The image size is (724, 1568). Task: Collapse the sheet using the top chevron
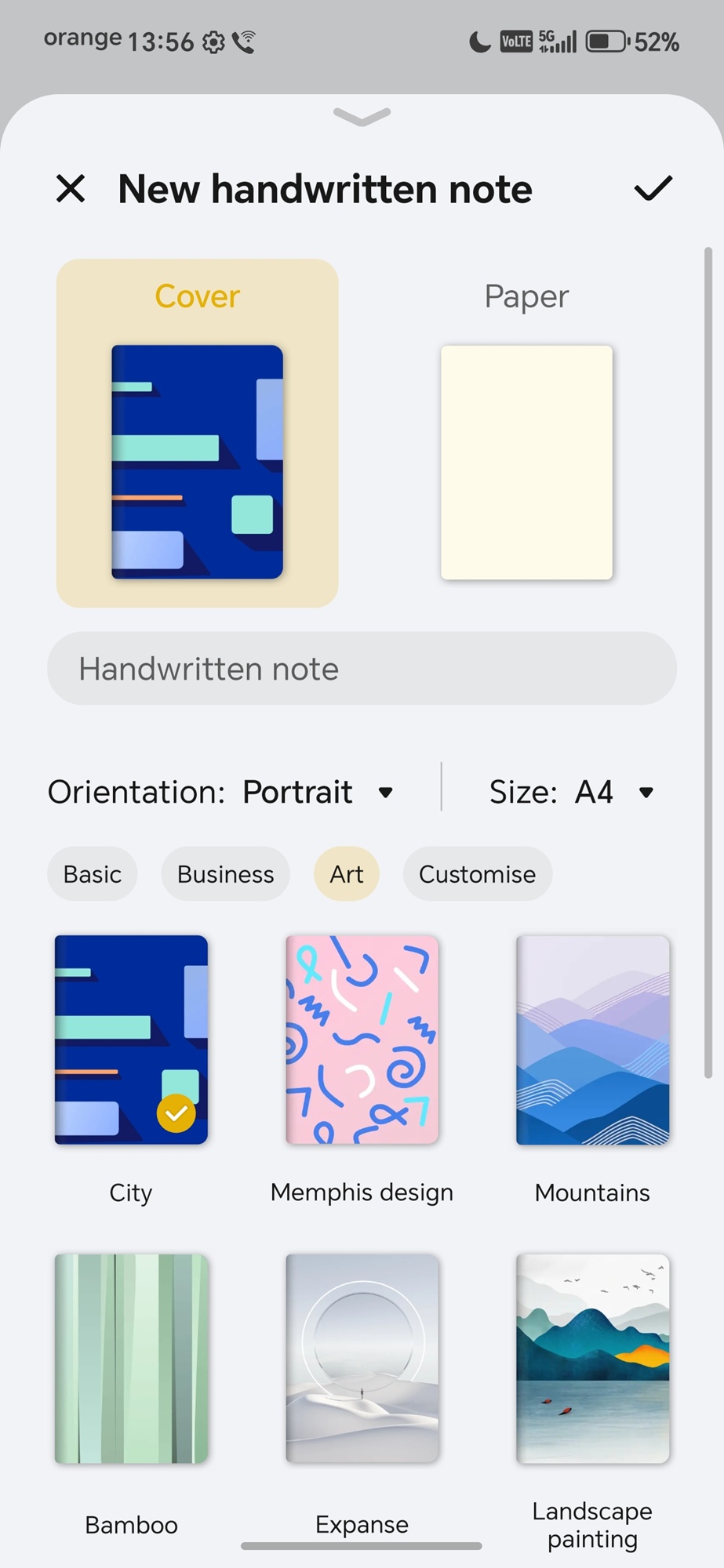click(x=362, y=117)
